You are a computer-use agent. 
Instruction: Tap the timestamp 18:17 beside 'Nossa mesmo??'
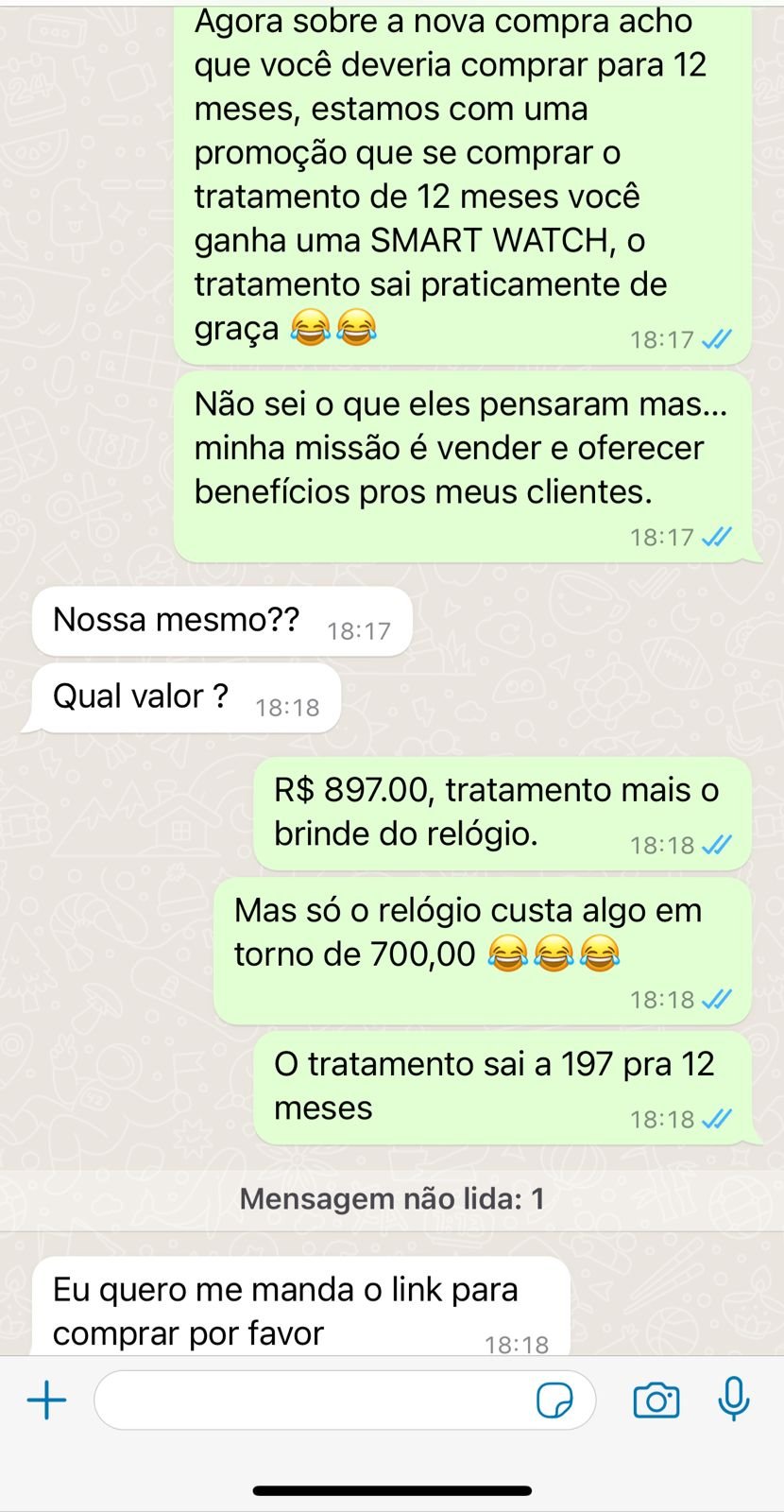(359, 630)
